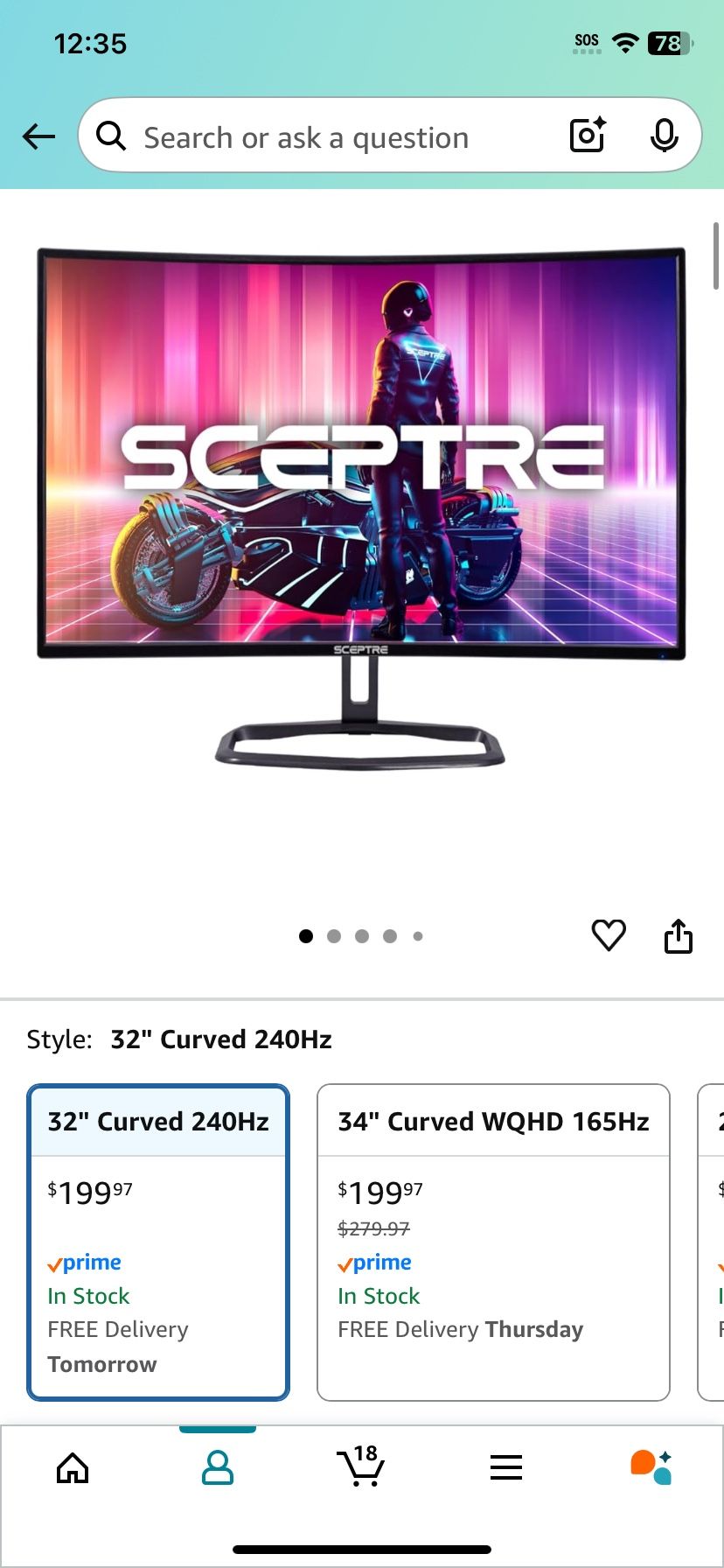Open the Rufus AI assistant tab
The image size is (724, 1568).
click(x=651, y=1467)
